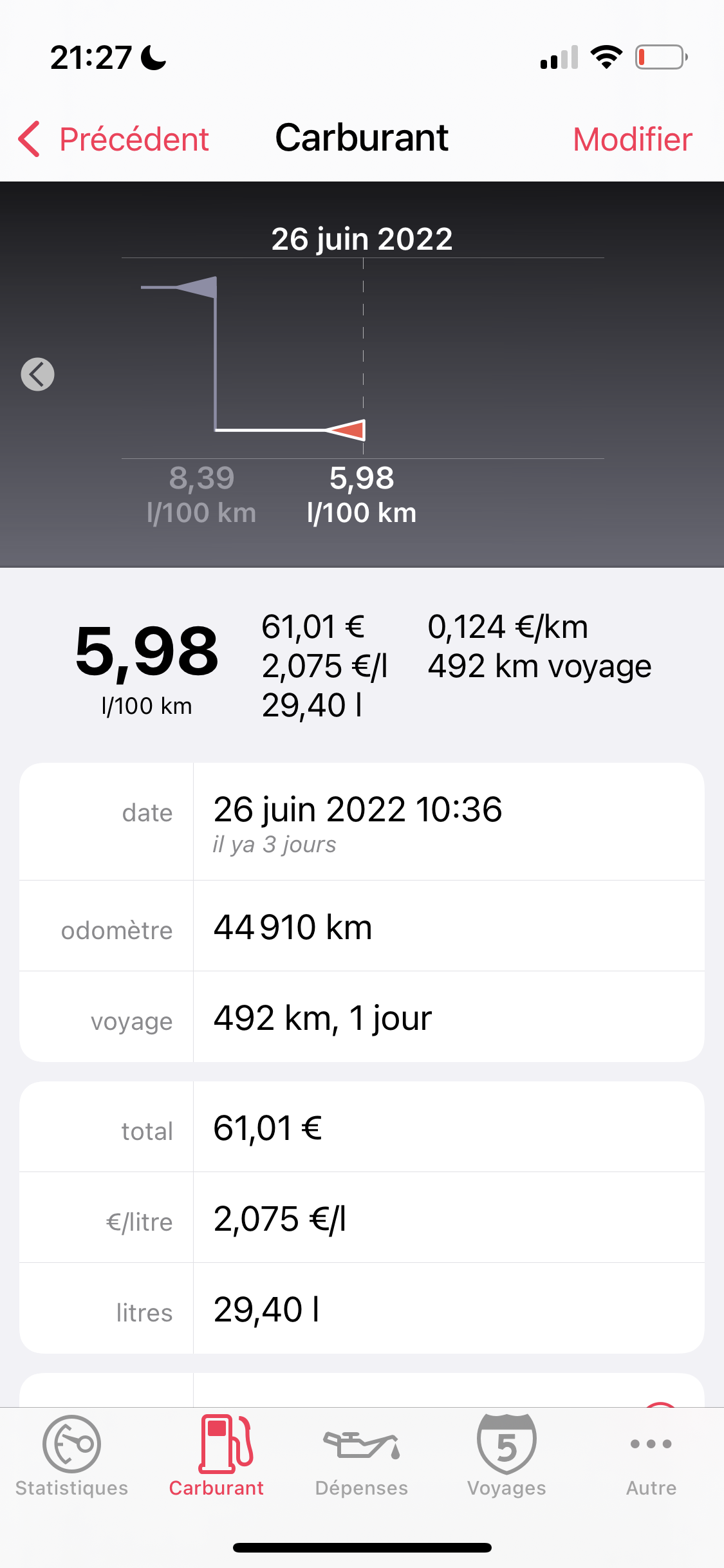The width and height of the screenshot is (724, 1568).
Task: Switch to the Statistiques tab
Action: point(72,1456)
